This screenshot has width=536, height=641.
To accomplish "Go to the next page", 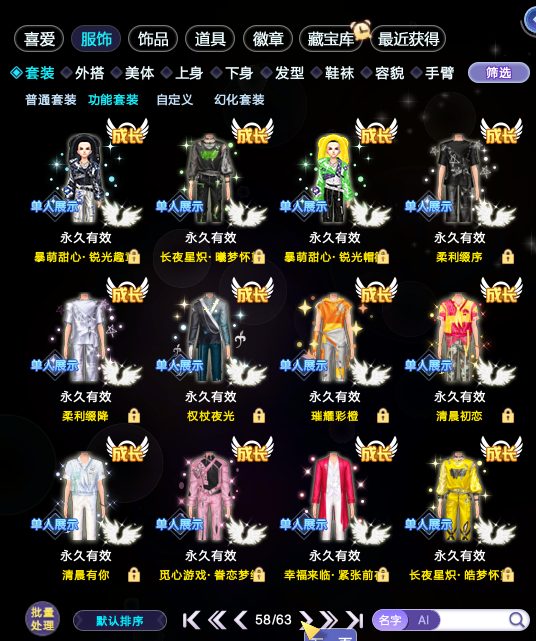I will (306, 620).
